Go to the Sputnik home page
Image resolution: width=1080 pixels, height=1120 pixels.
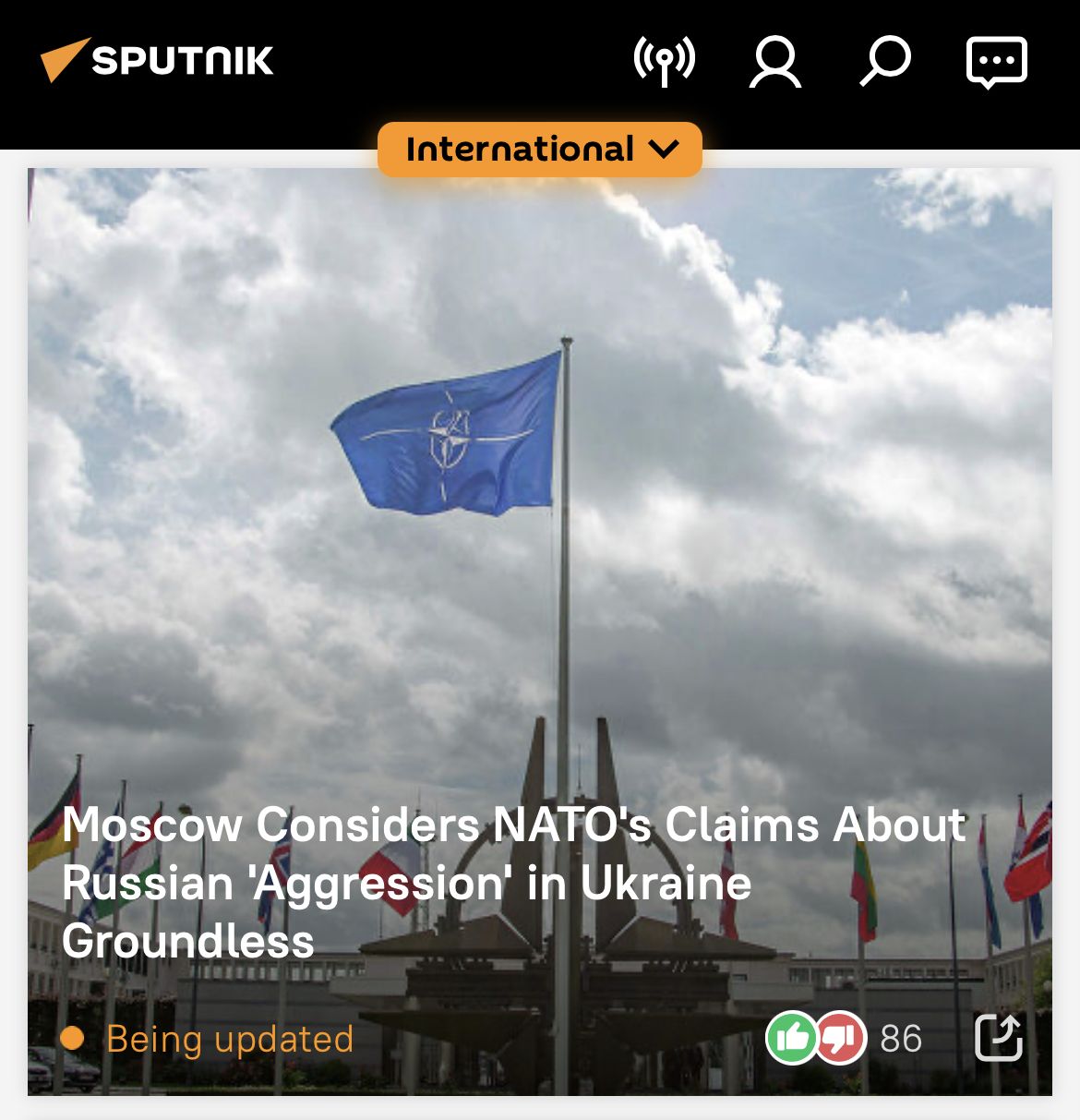click(x=157, y=61)
